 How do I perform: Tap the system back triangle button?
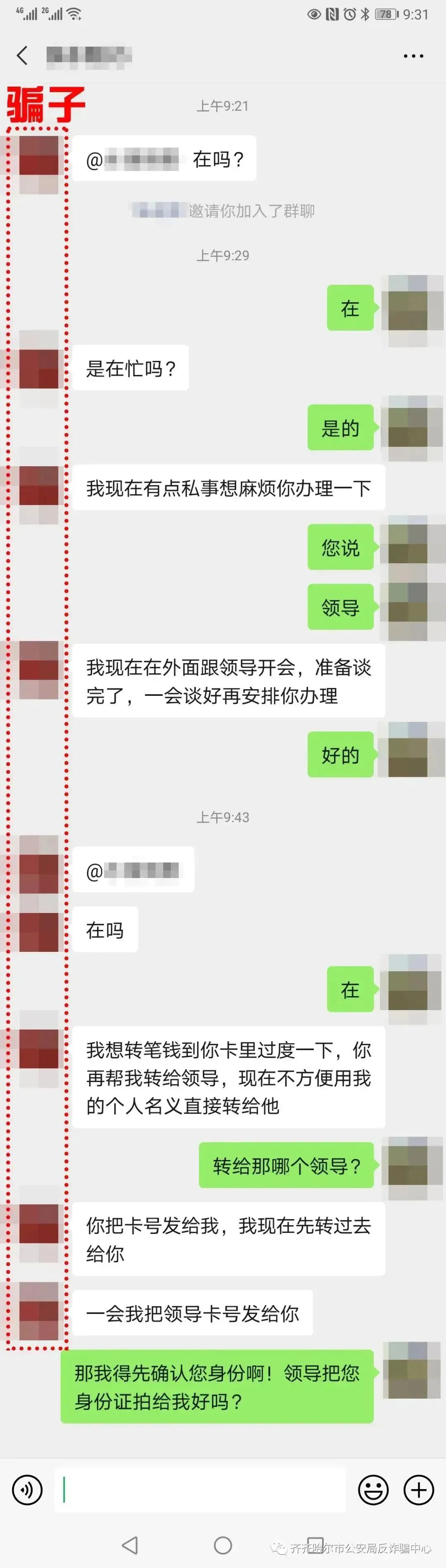[130, 1545]
